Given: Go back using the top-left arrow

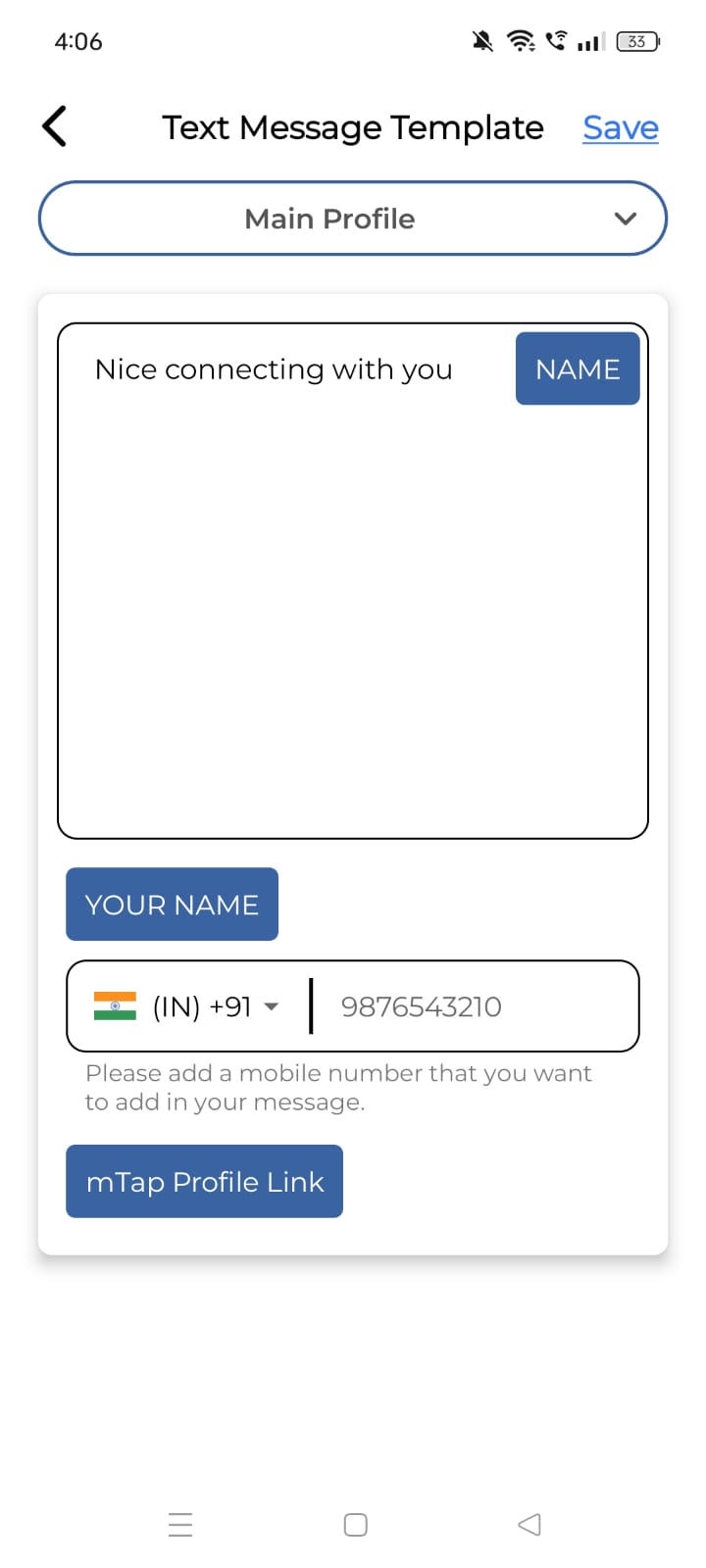Looking at the screenshot, I should [55, 126].
